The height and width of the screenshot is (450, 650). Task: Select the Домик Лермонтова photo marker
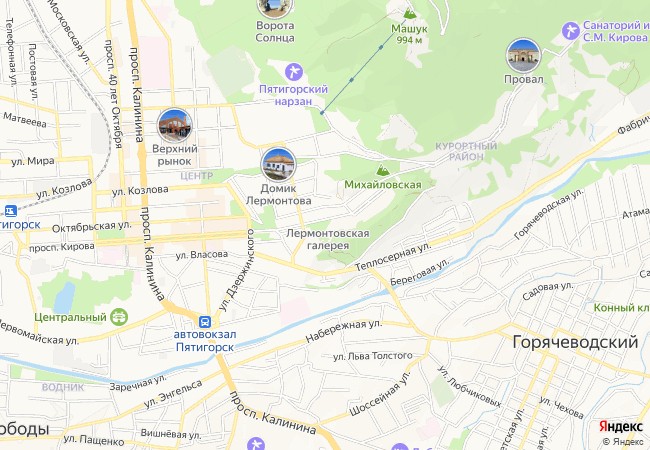pyautogui.click(x=278, y=164)
